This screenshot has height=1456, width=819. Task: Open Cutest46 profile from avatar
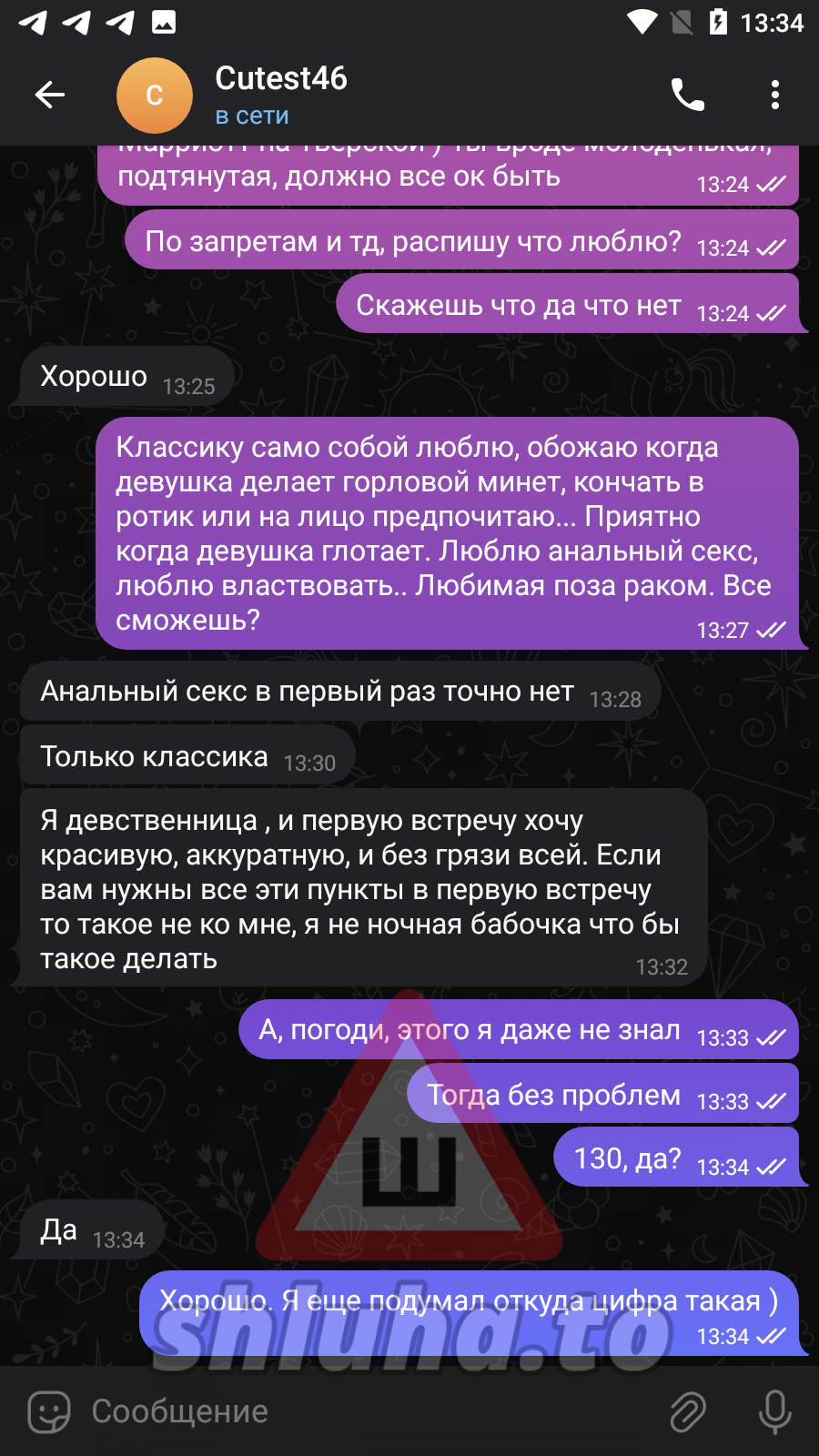155,95
